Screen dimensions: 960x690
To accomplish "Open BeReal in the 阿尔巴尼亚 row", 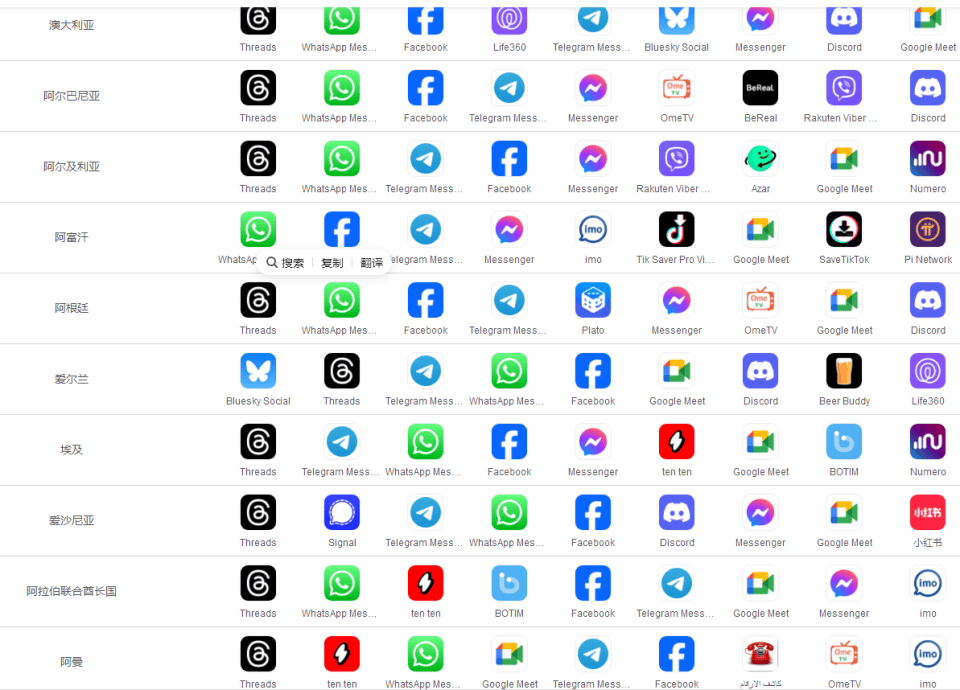I will (760, 89).
